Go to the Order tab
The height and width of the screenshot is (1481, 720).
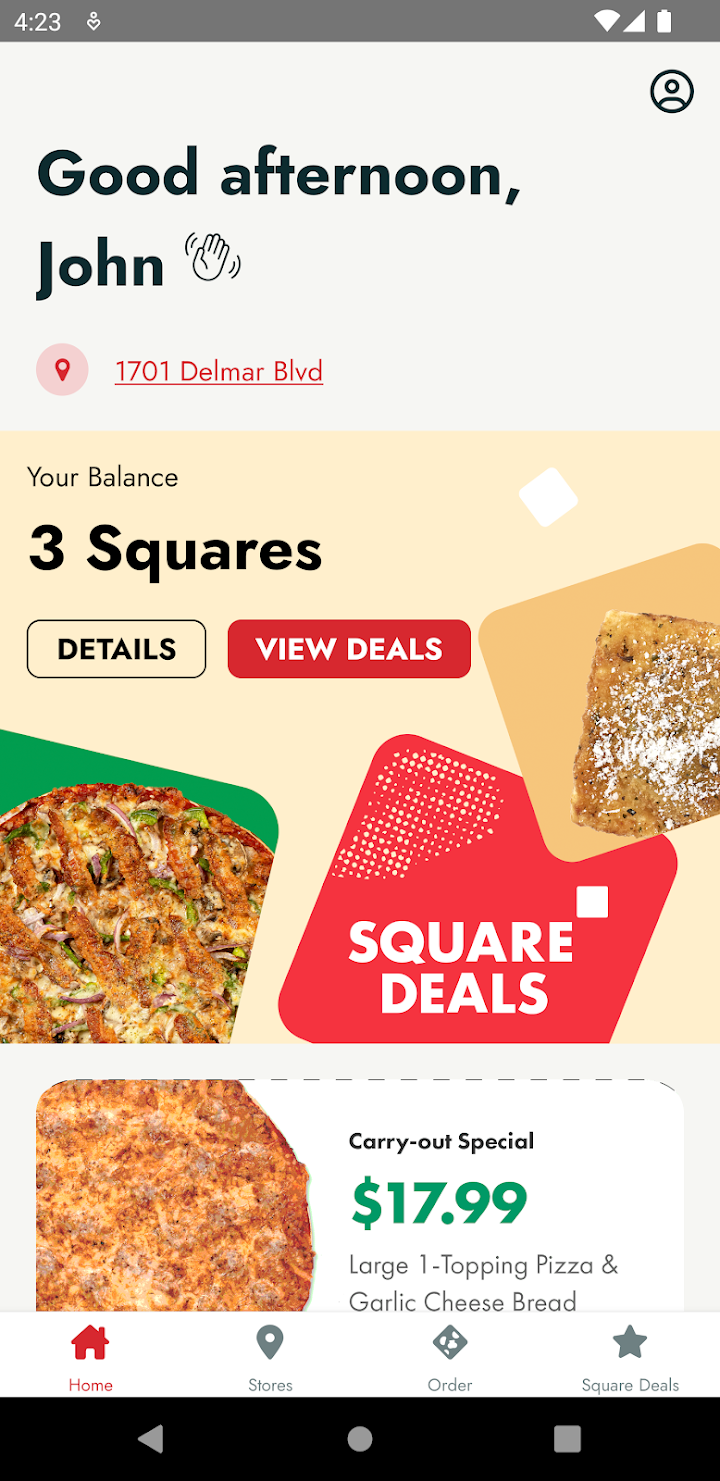coord(450,1356)
